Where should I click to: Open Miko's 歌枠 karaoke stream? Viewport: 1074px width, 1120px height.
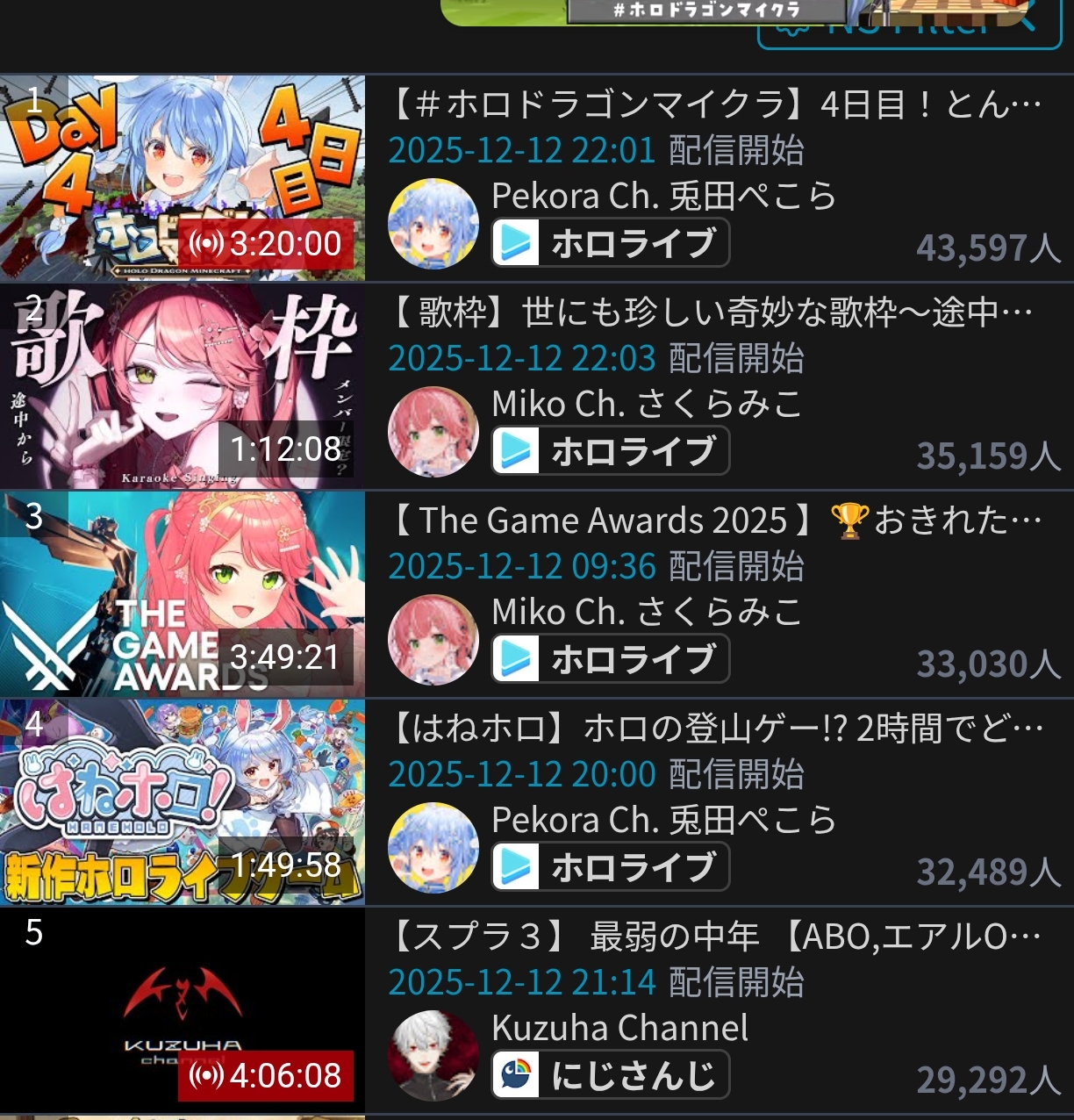tap(183, 386)
